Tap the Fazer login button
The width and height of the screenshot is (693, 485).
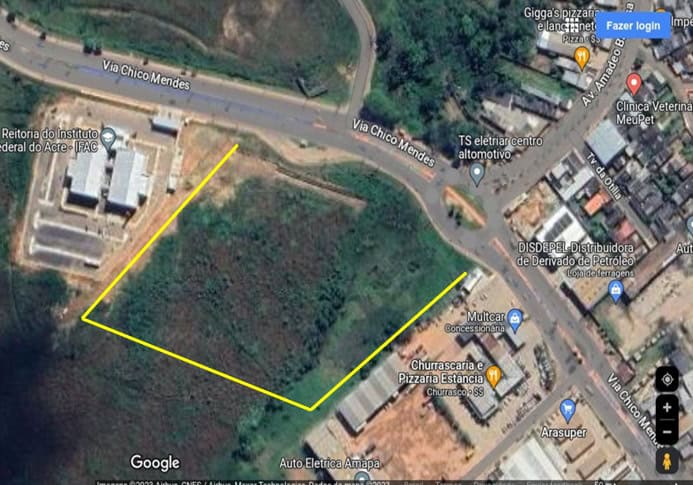point(633,25)
